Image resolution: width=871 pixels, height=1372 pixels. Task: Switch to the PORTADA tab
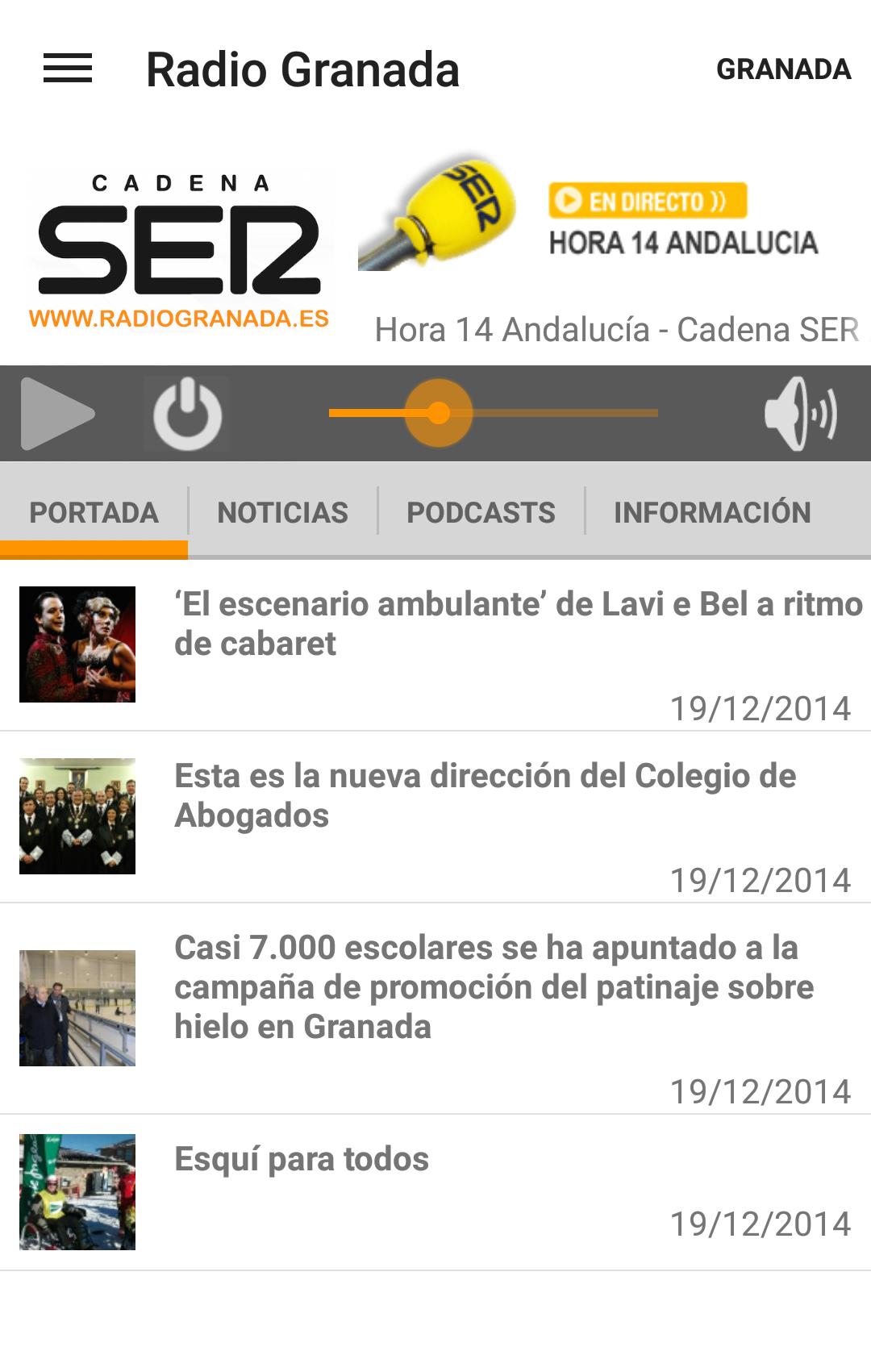coord(94,511)
